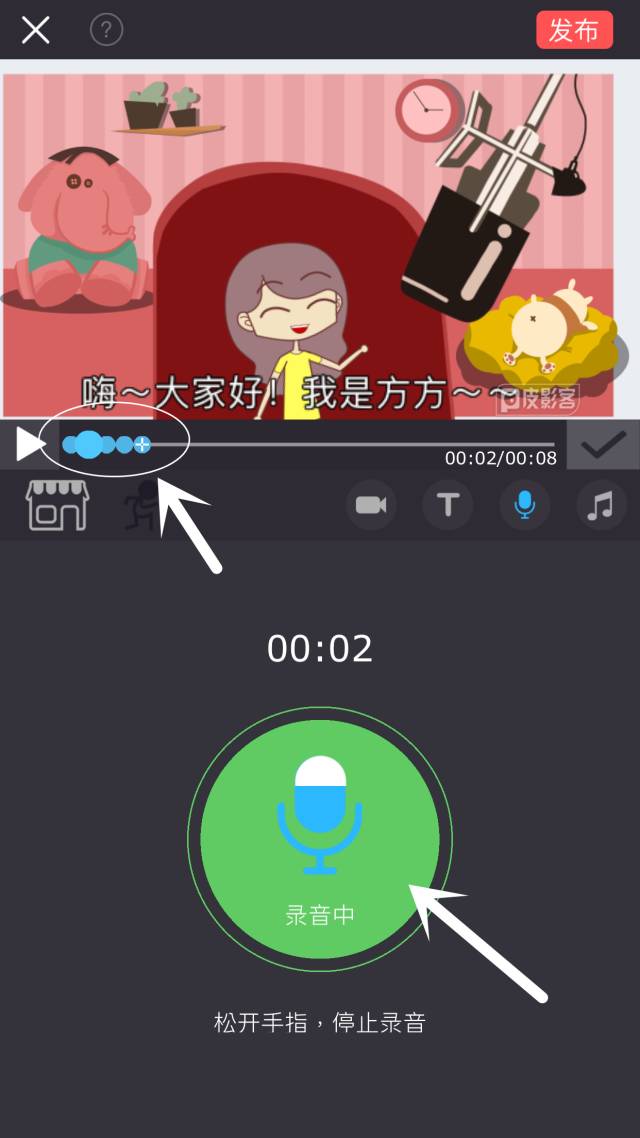Confirm with the checkmark button

(x=603, y=444)
